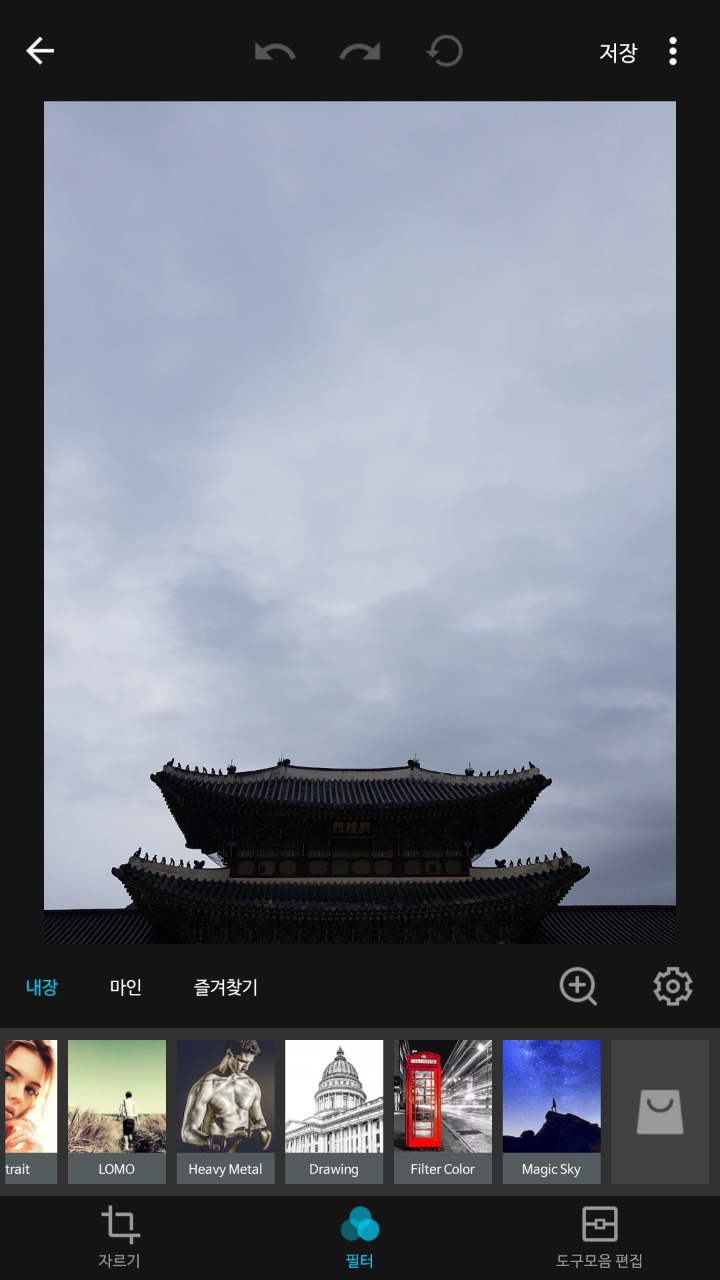Undo the last edit
720x1280 pixels.
(x=275, y=51)
